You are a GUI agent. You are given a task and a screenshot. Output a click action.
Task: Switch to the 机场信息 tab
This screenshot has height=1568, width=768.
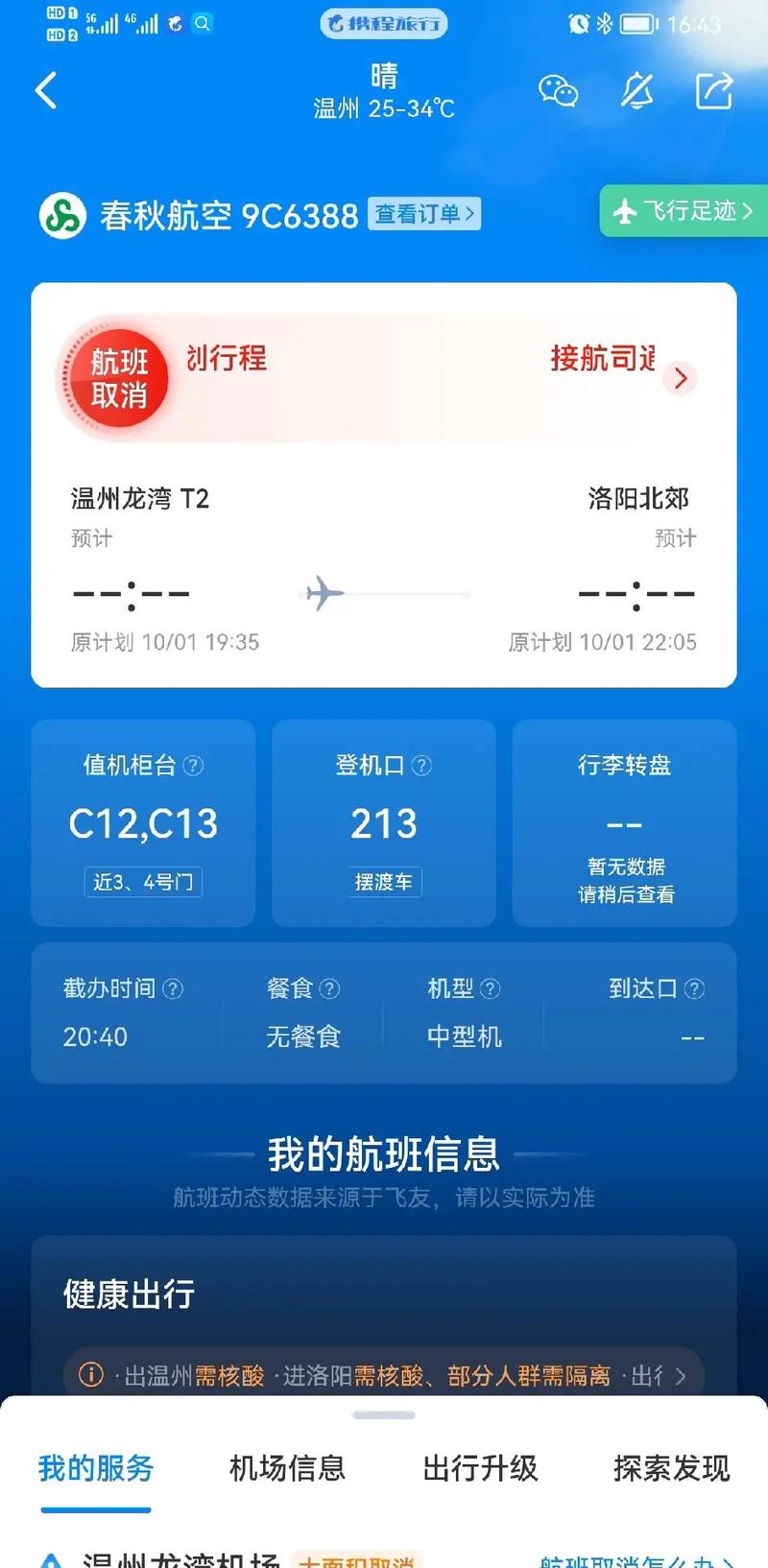287,1468
